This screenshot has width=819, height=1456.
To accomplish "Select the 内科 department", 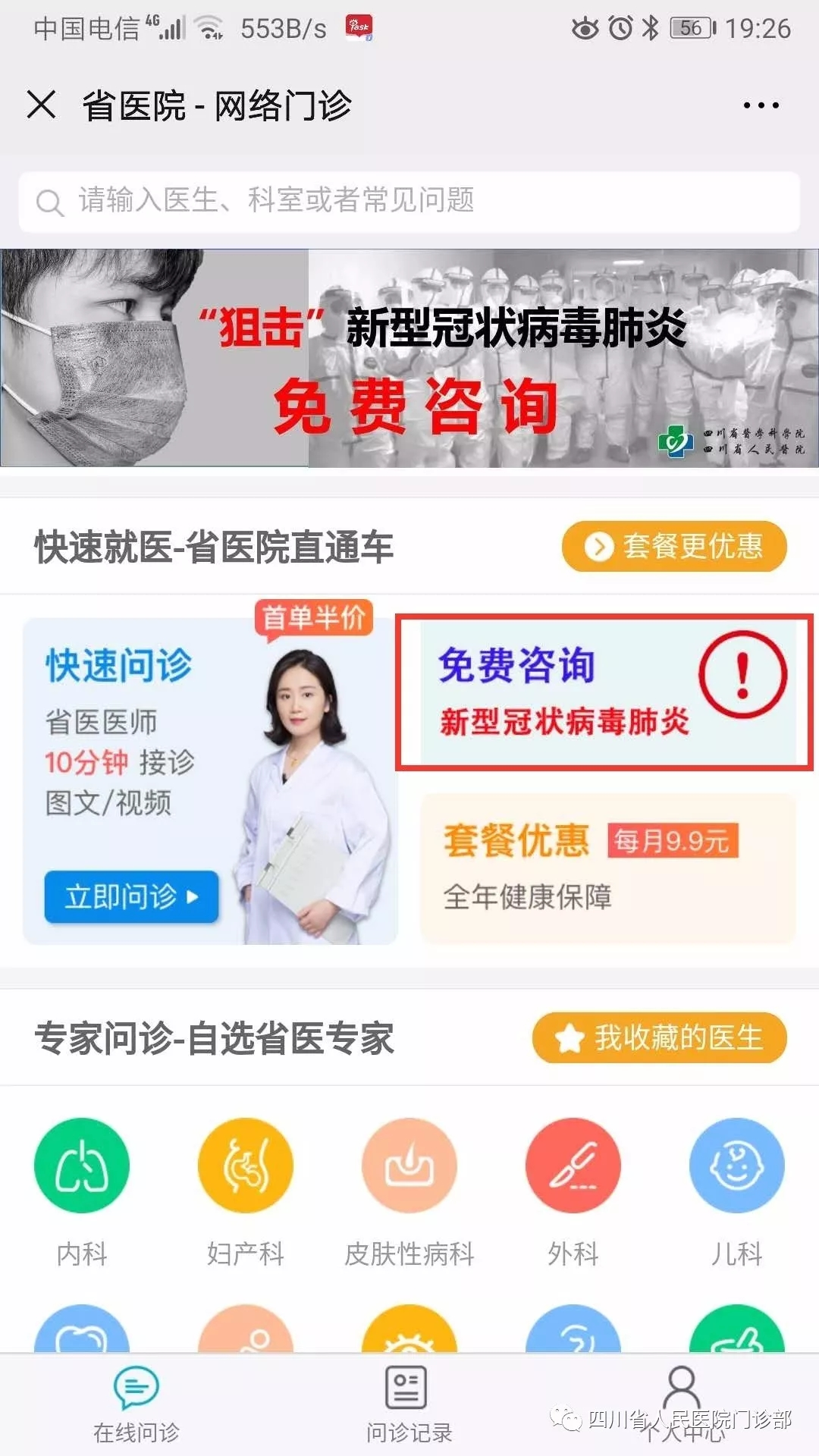I will pyautogui.click(x=82, y=1191).
